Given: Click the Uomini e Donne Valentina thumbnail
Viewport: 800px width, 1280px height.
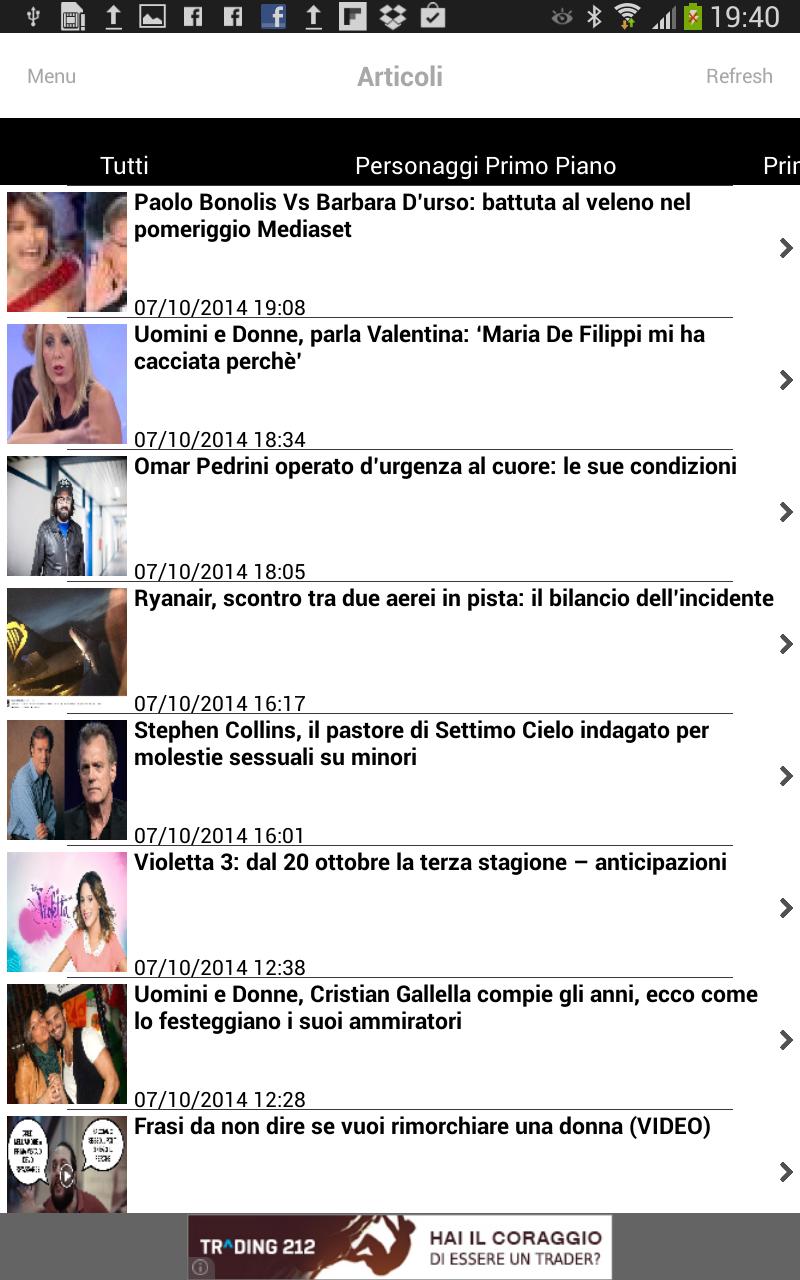Looking at the screenshot, I should [x=66, y=383].
